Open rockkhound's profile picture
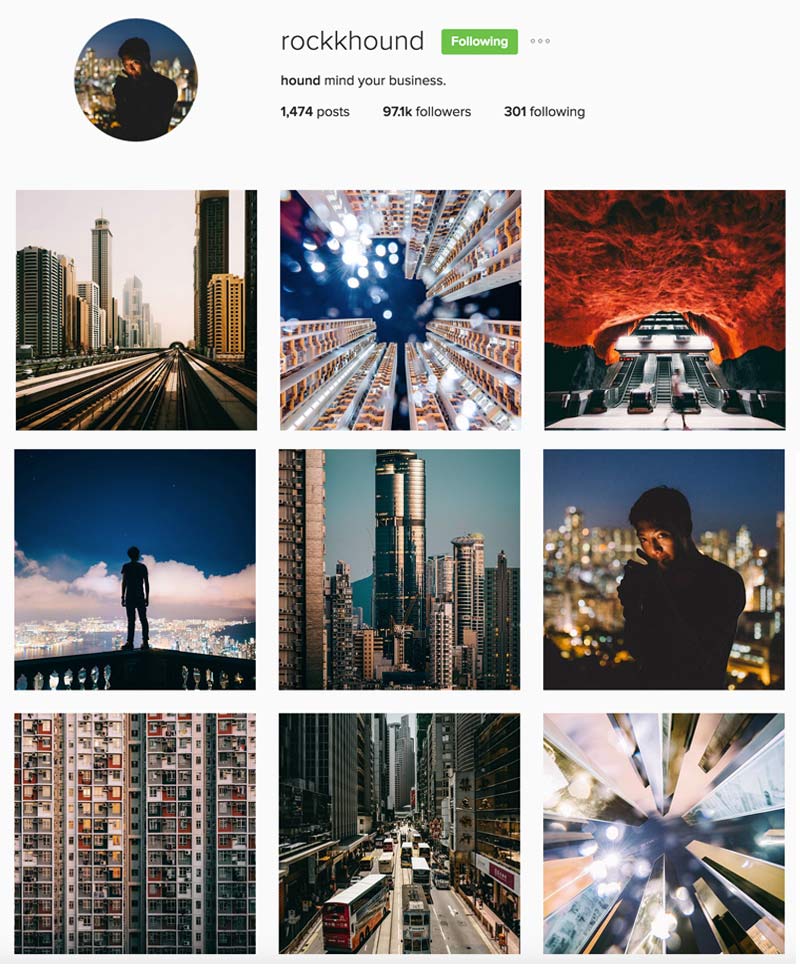Image resolution: width=800 pixels, height=980 pixels. tap(136, 79)
